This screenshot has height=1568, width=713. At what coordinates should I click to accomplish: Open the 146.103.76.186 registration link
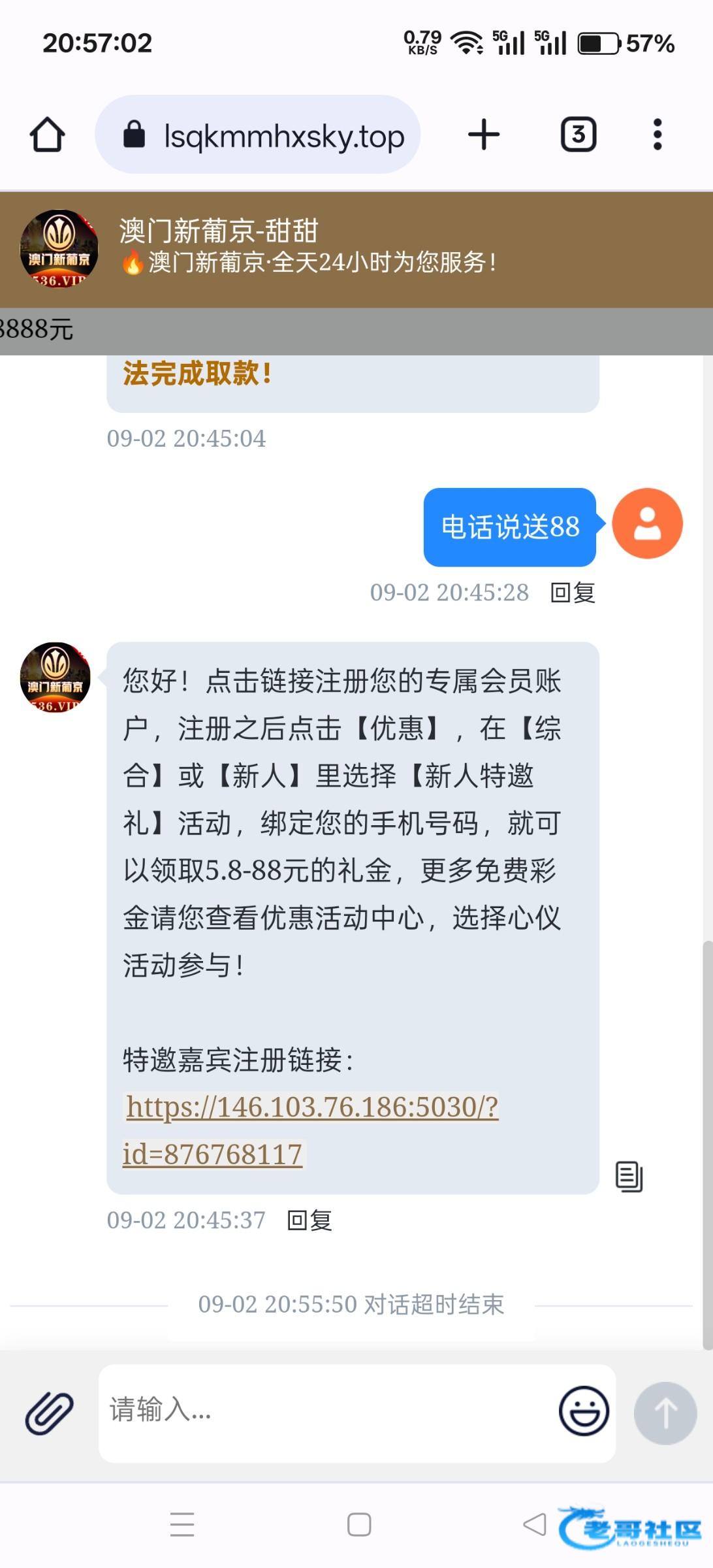click(311, 1107)
